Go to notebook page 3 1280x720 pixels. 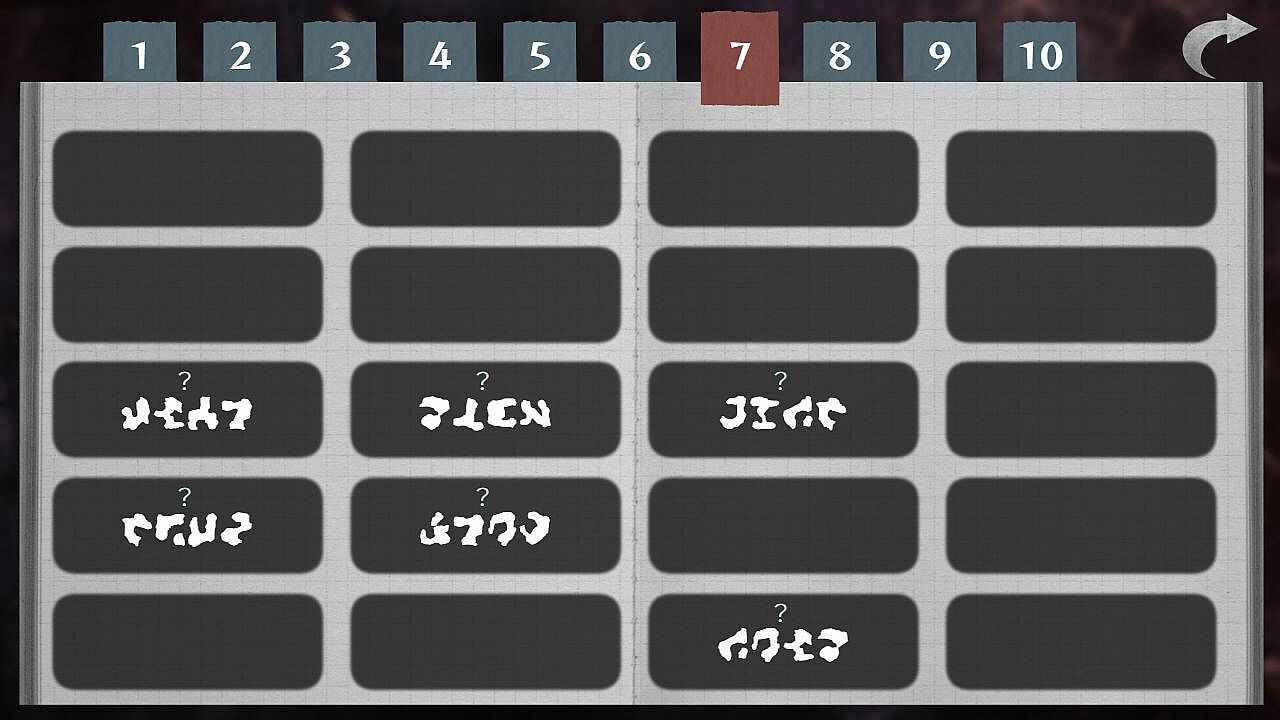coord(339,53)
